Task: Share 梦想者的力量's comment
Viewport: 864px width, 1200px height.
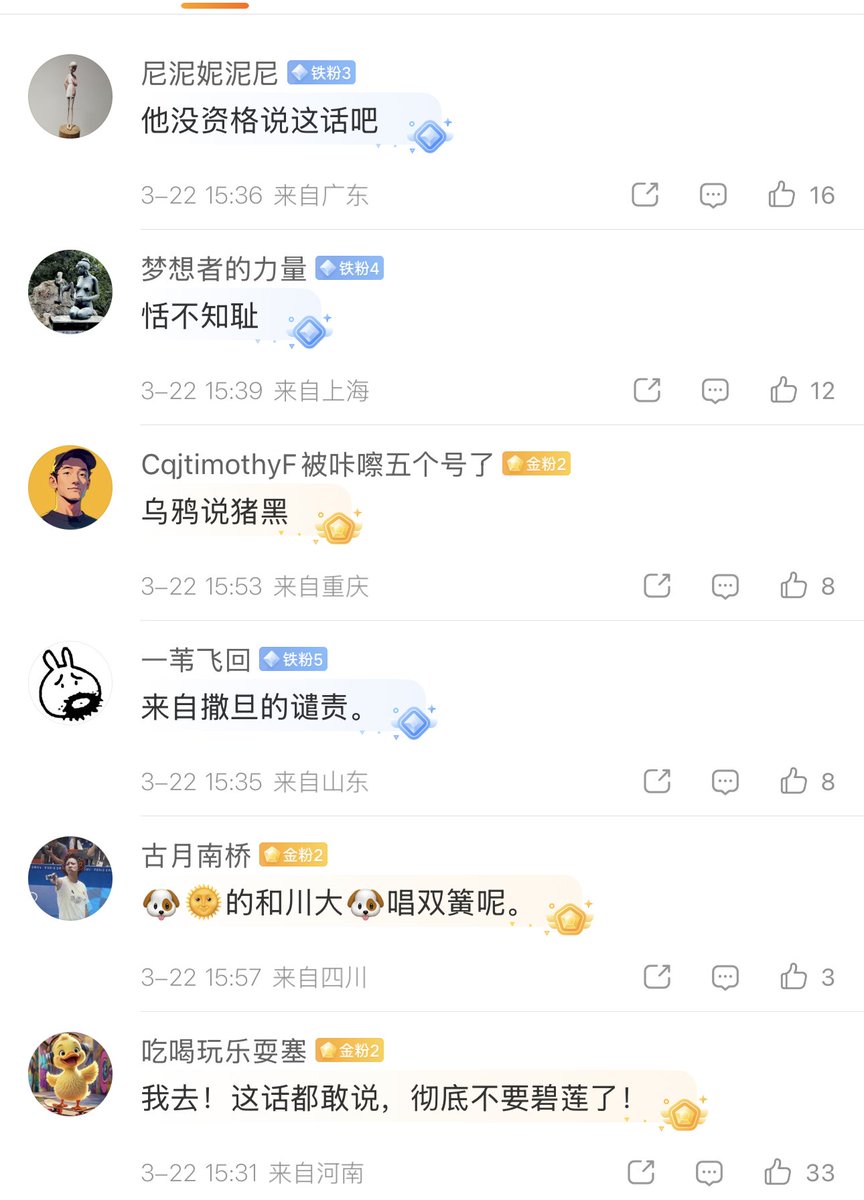Action: [647, 390]
